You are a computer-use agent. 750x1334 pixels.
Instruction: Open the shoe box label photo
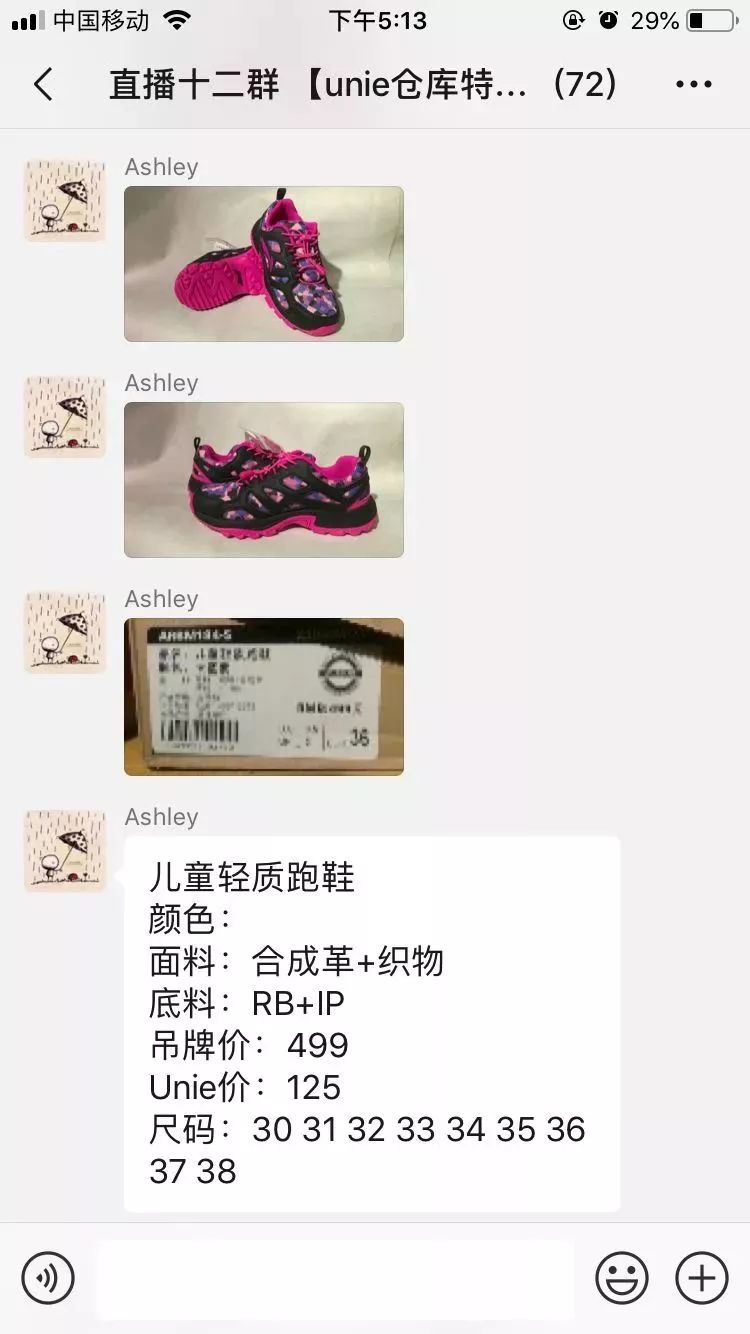point(264,697)
